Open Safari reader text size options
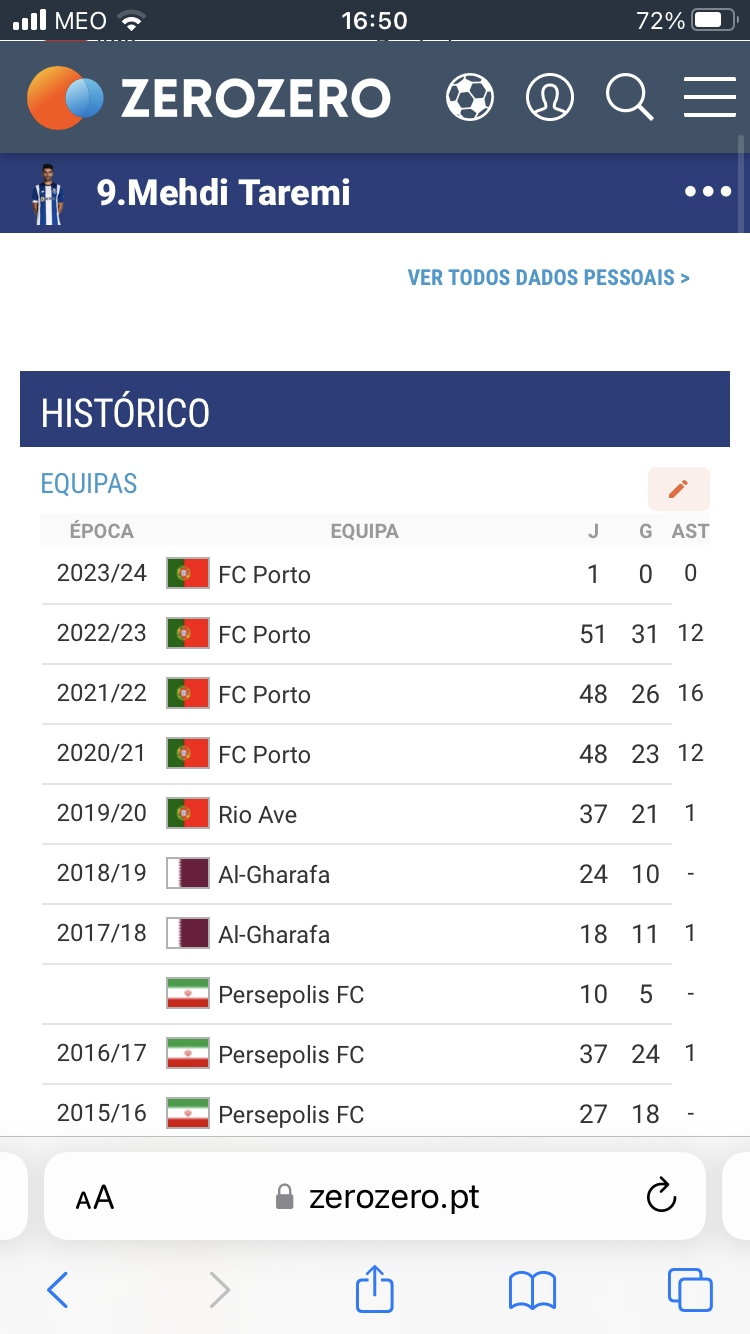The width and height of the screenshot is (750, 1334). coord(95,1197)
